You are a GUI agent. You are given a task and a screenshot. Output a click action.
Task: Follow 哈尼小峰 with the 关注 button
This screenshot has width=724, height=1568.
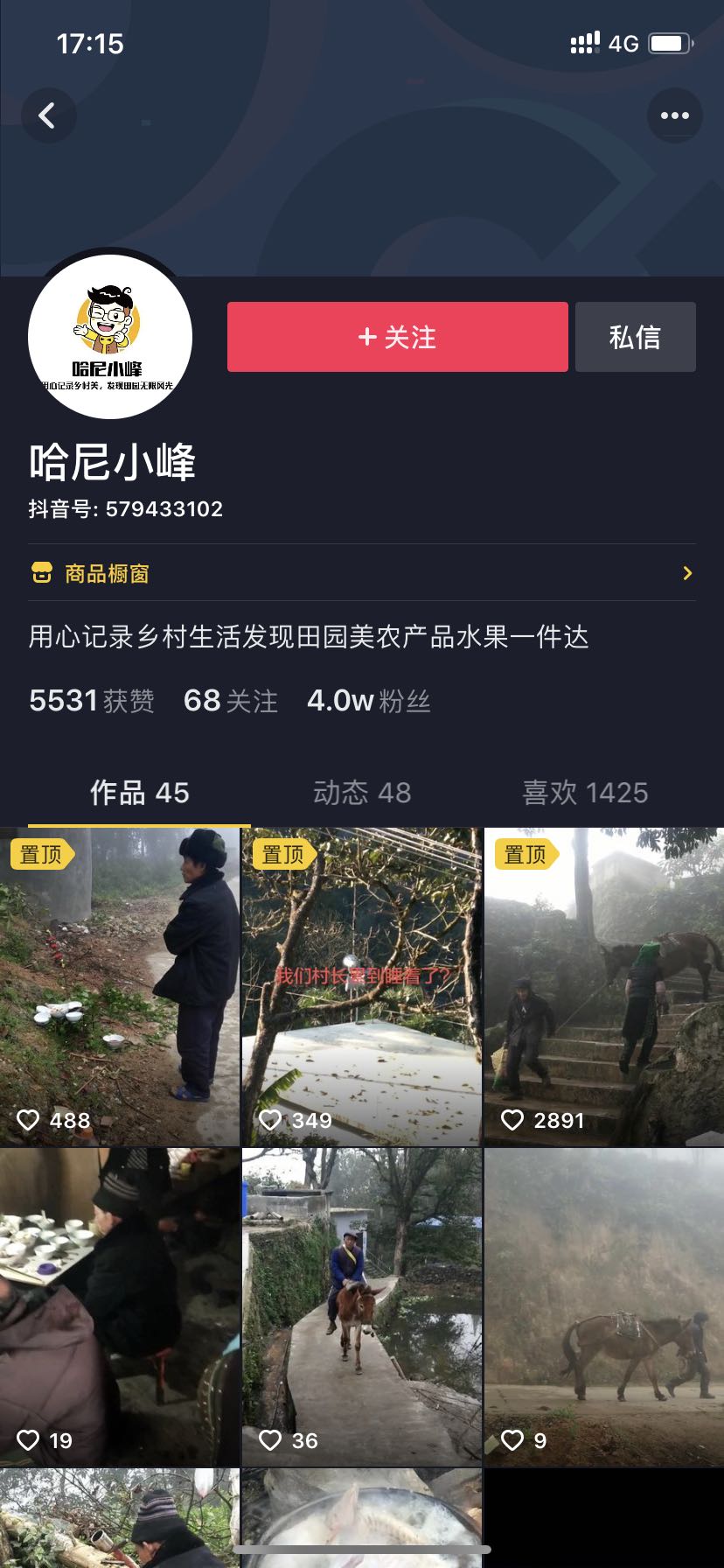(x=397, y=337)
